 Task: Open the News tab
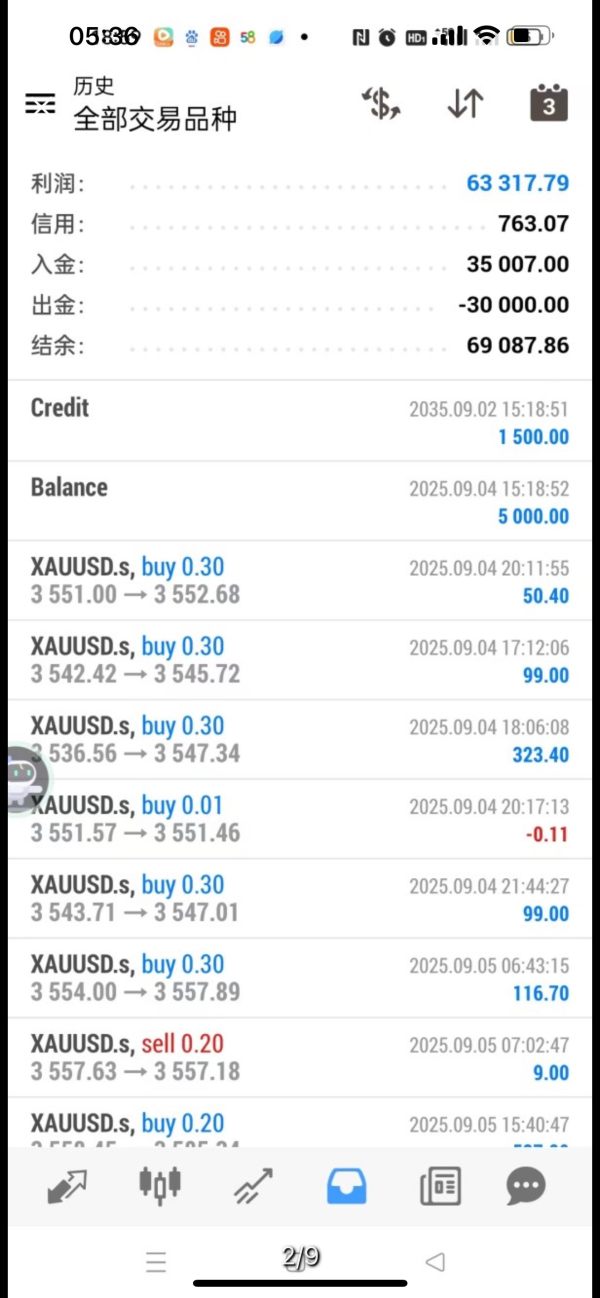[440, 1186]
